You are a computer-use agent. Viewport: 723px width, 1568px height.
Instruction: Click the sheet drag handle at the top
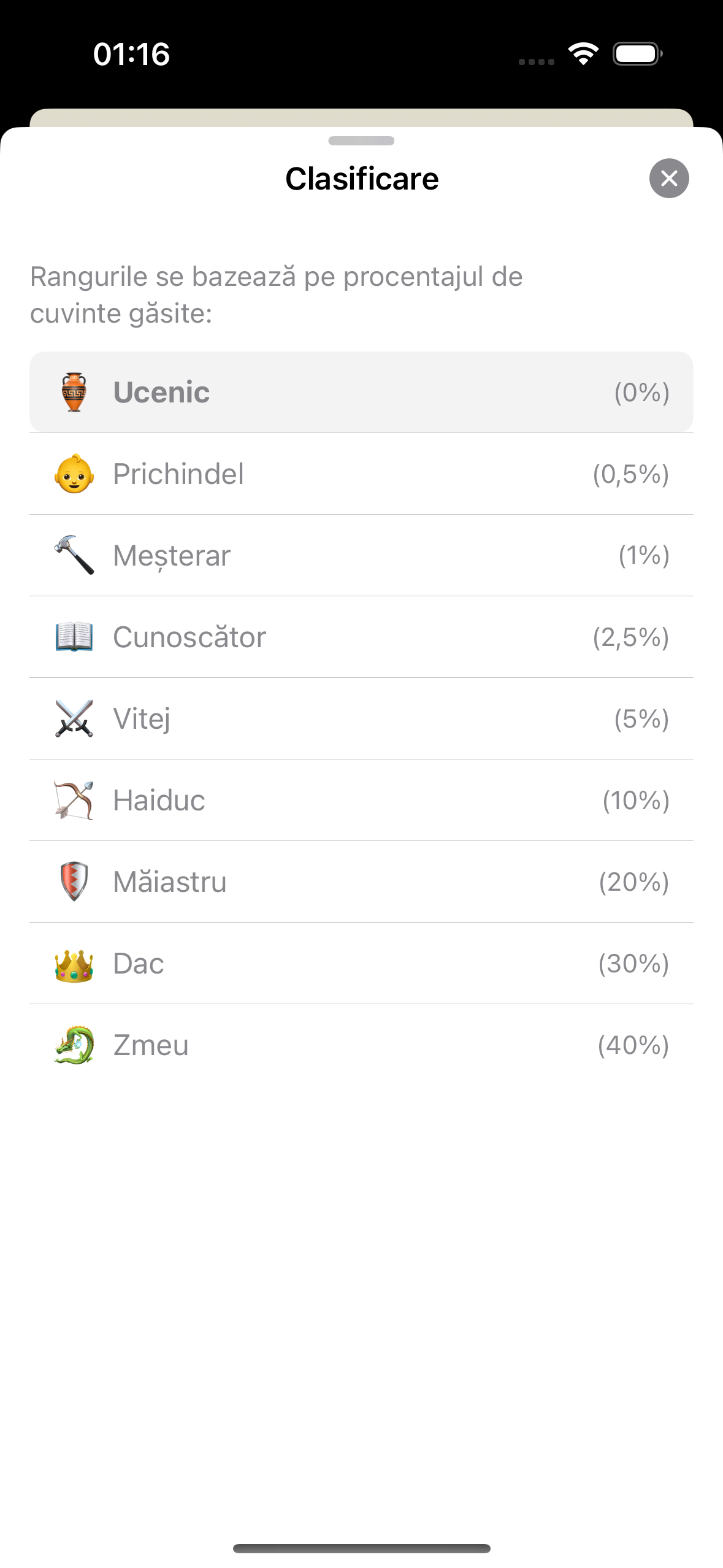[361, 140]
